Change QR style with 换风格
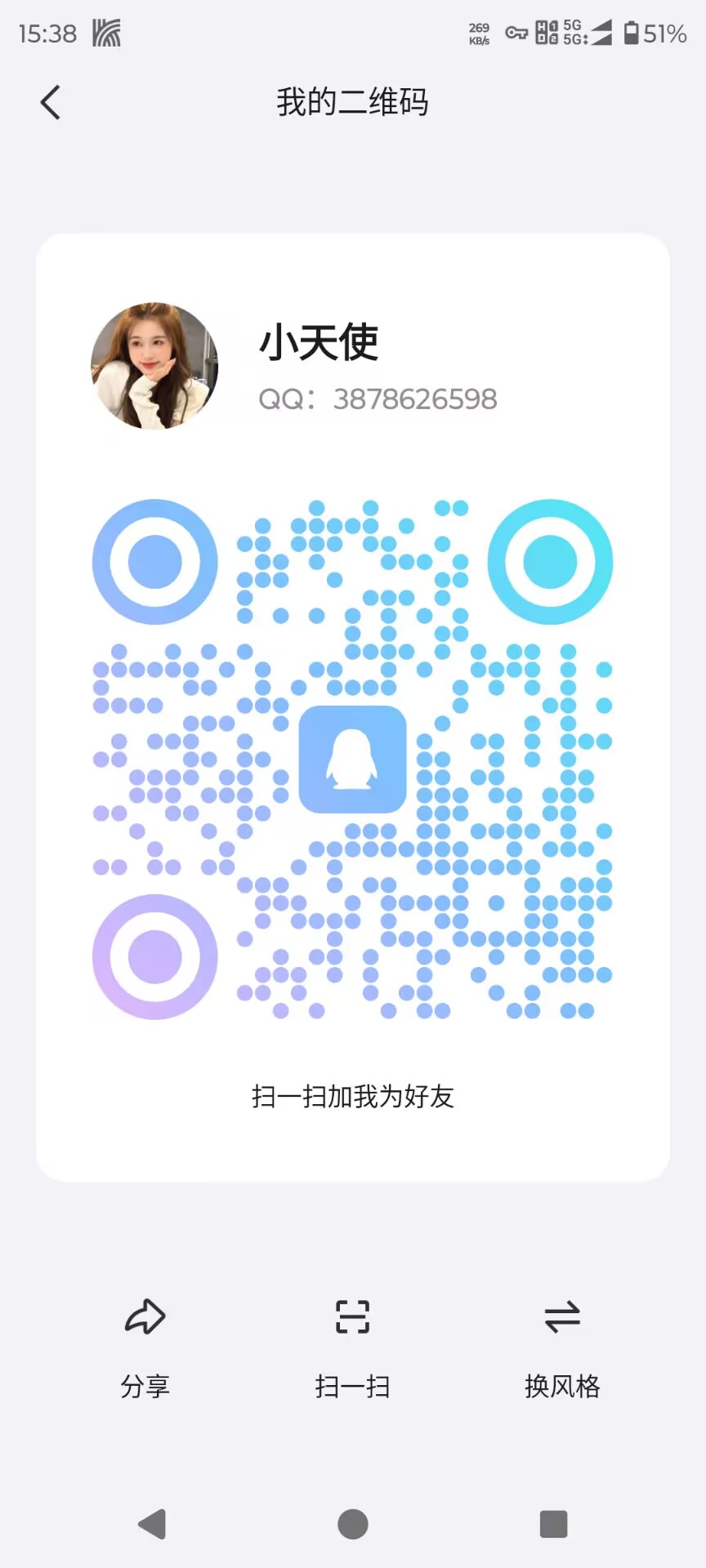This screenshot has height=1568, width=706. pos(562,1347)
